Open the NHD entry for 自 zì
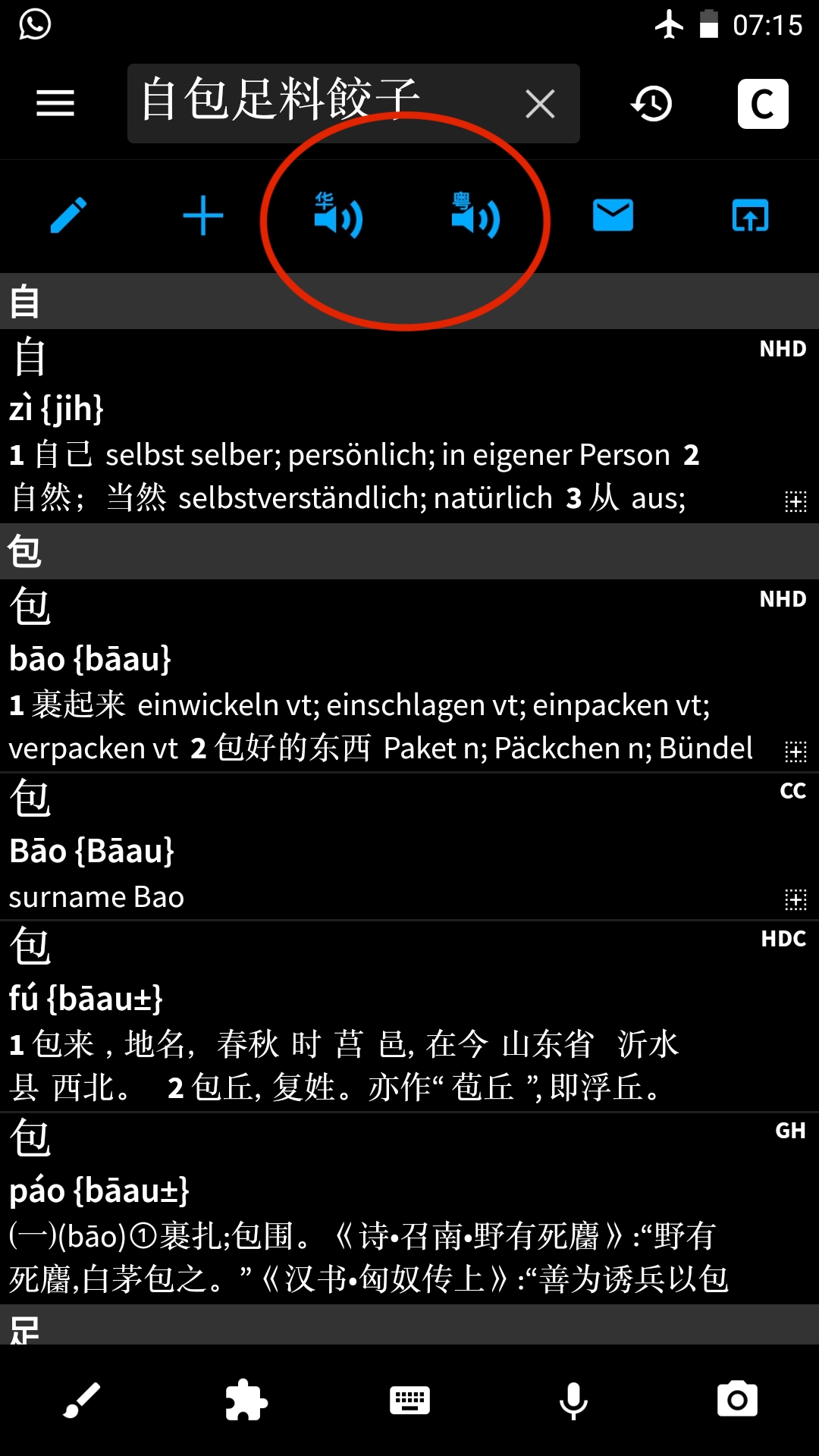The width and height of the screenshot is (819, 1456). [x=409, y=425]
